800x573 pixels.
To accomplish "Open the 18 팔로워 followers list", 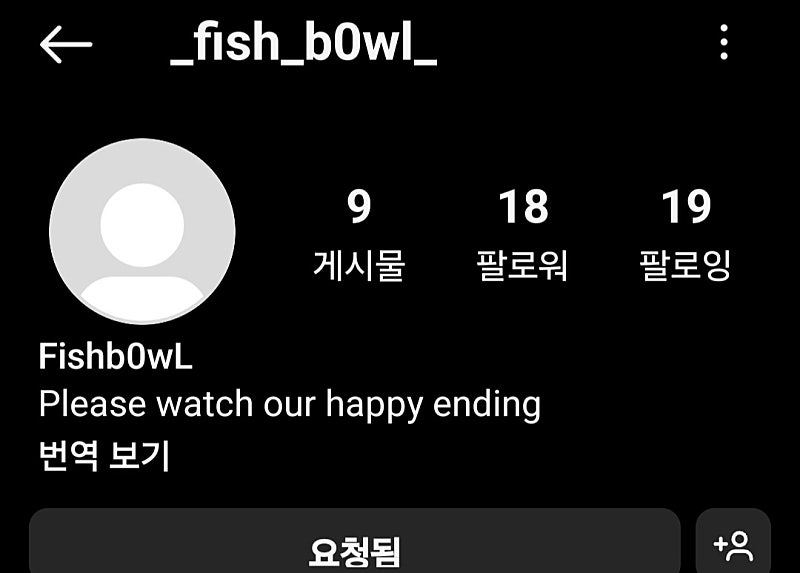I will [523, 234].
